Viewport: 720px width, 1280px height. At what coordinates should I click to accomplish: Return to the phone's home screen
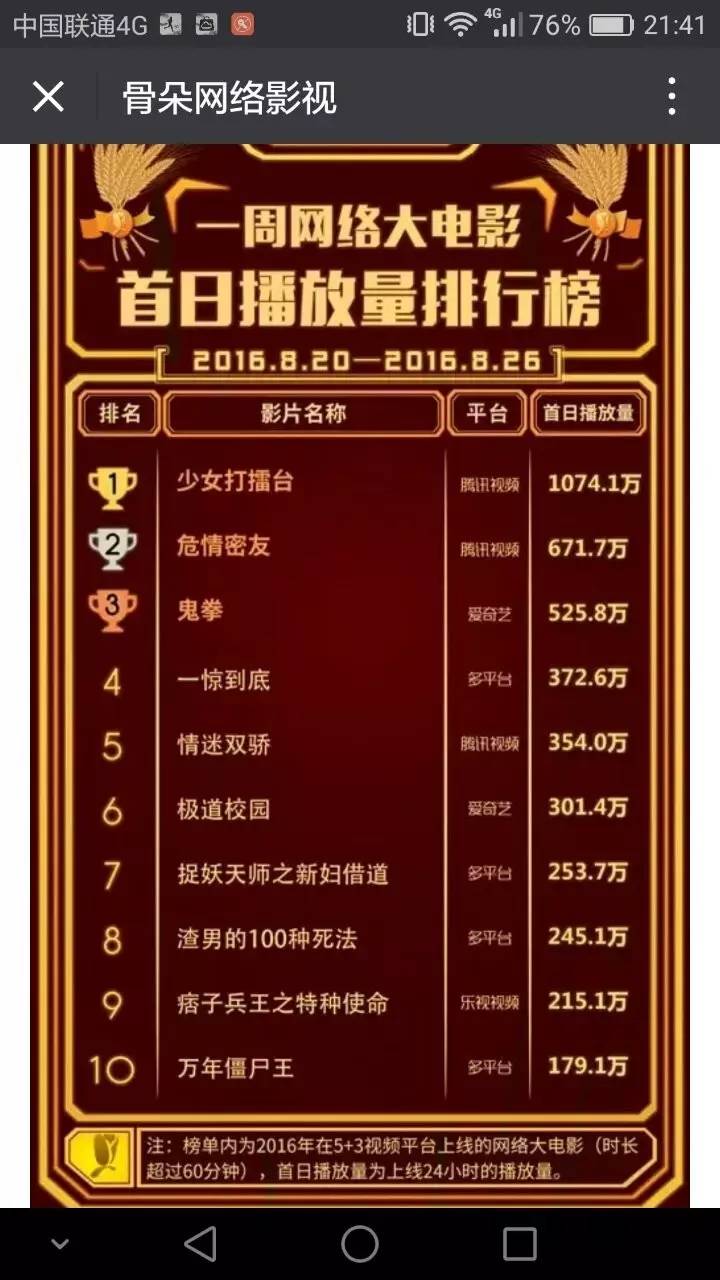(360, 1243)
